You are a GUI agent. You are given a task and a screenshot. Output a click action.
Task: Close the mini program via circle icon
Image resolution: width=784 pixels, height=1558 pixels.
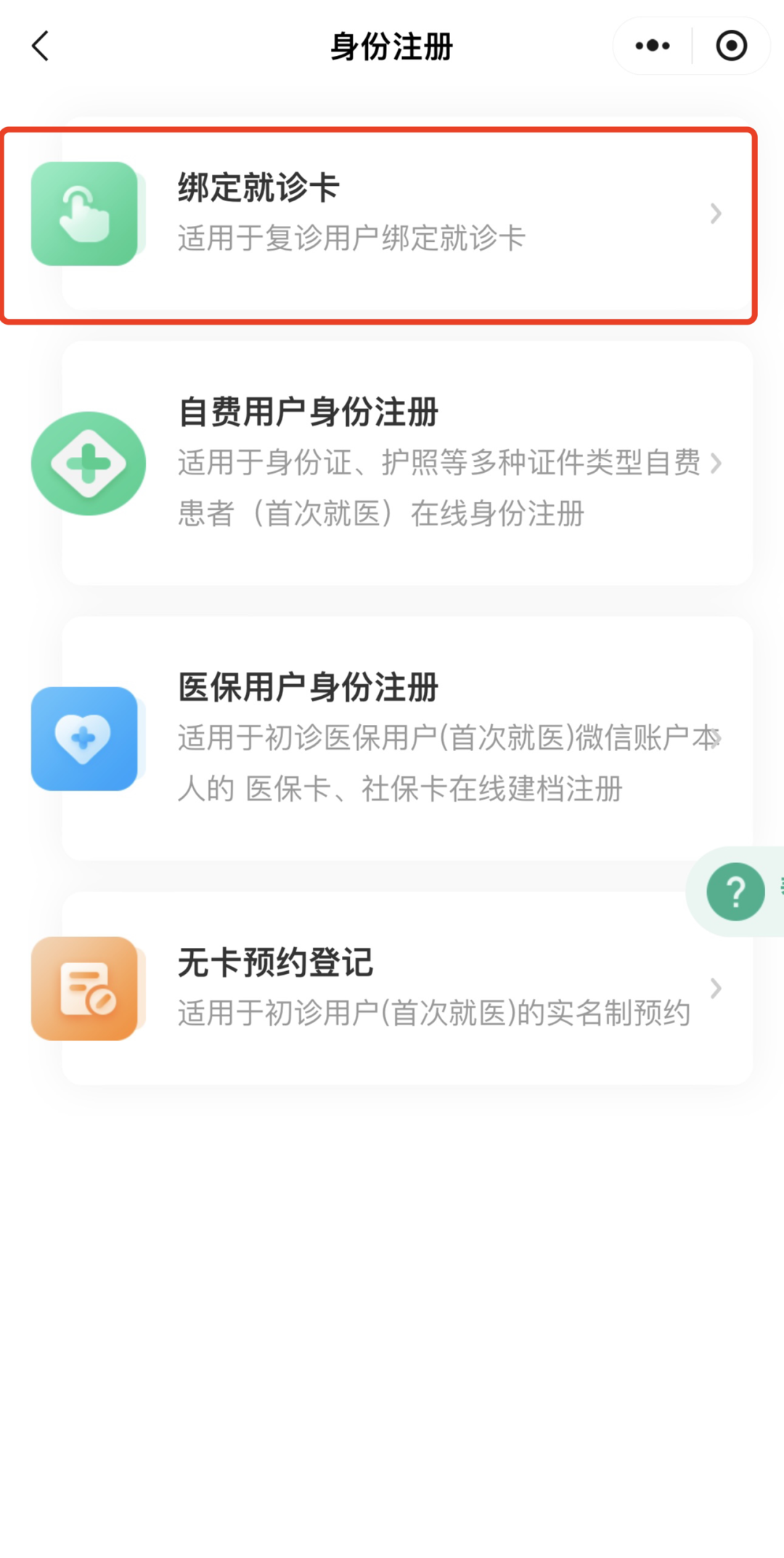click(731, 46)
